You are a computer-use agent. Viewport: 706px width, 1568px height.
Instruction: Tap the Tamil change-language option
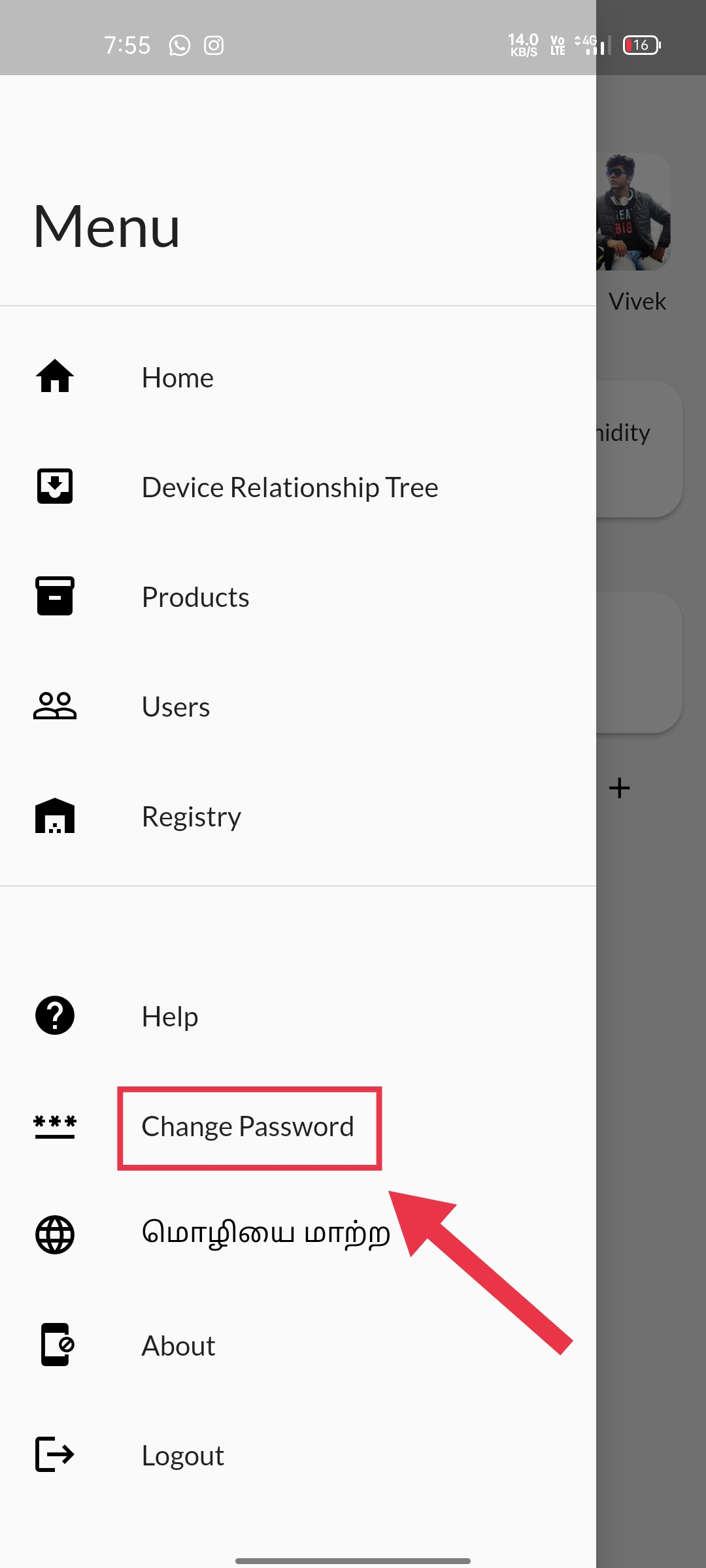[265, 1233]
